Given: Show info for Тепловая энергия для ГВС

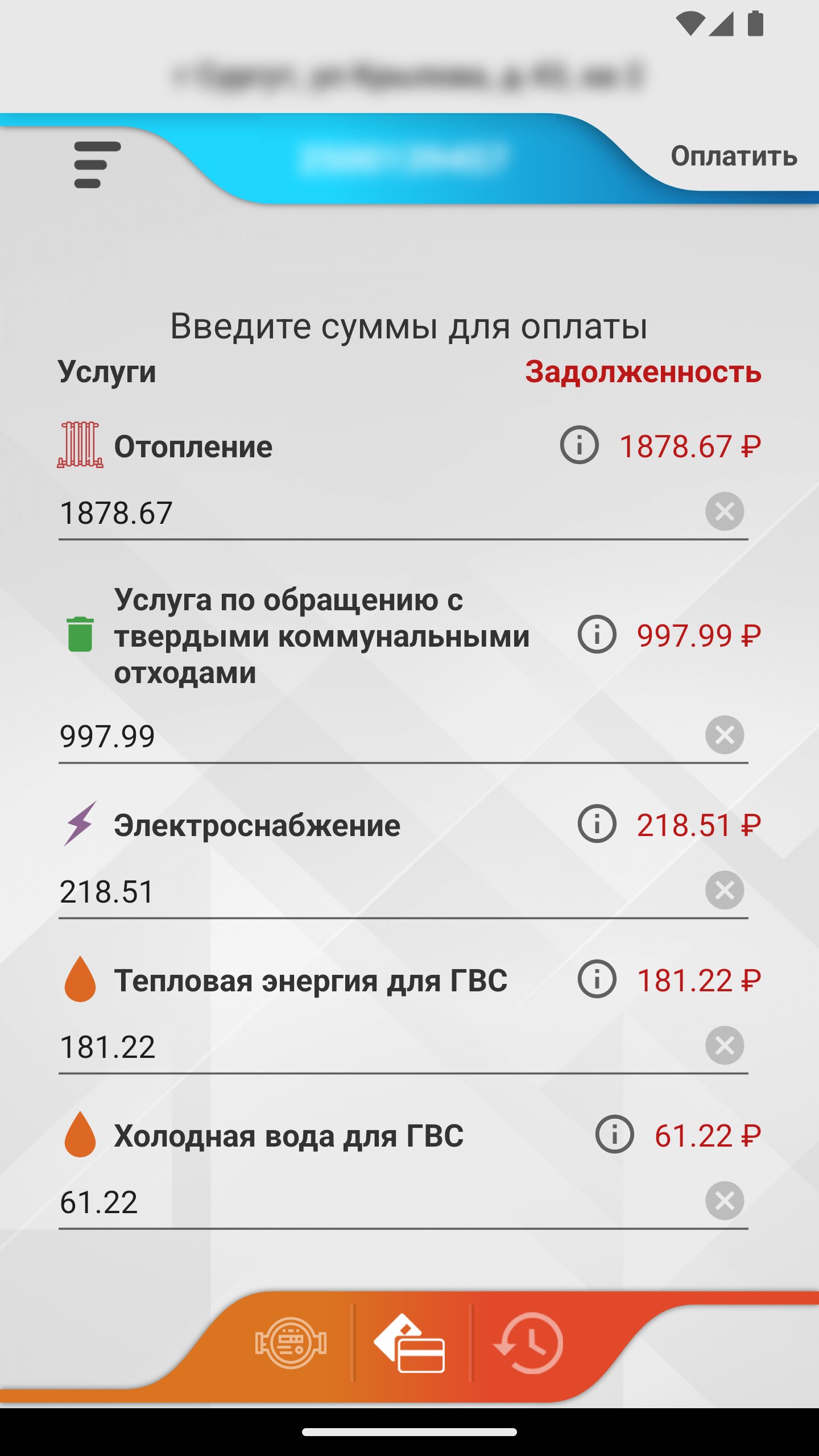Looking at the screenshot, I should tap(597, 979).
